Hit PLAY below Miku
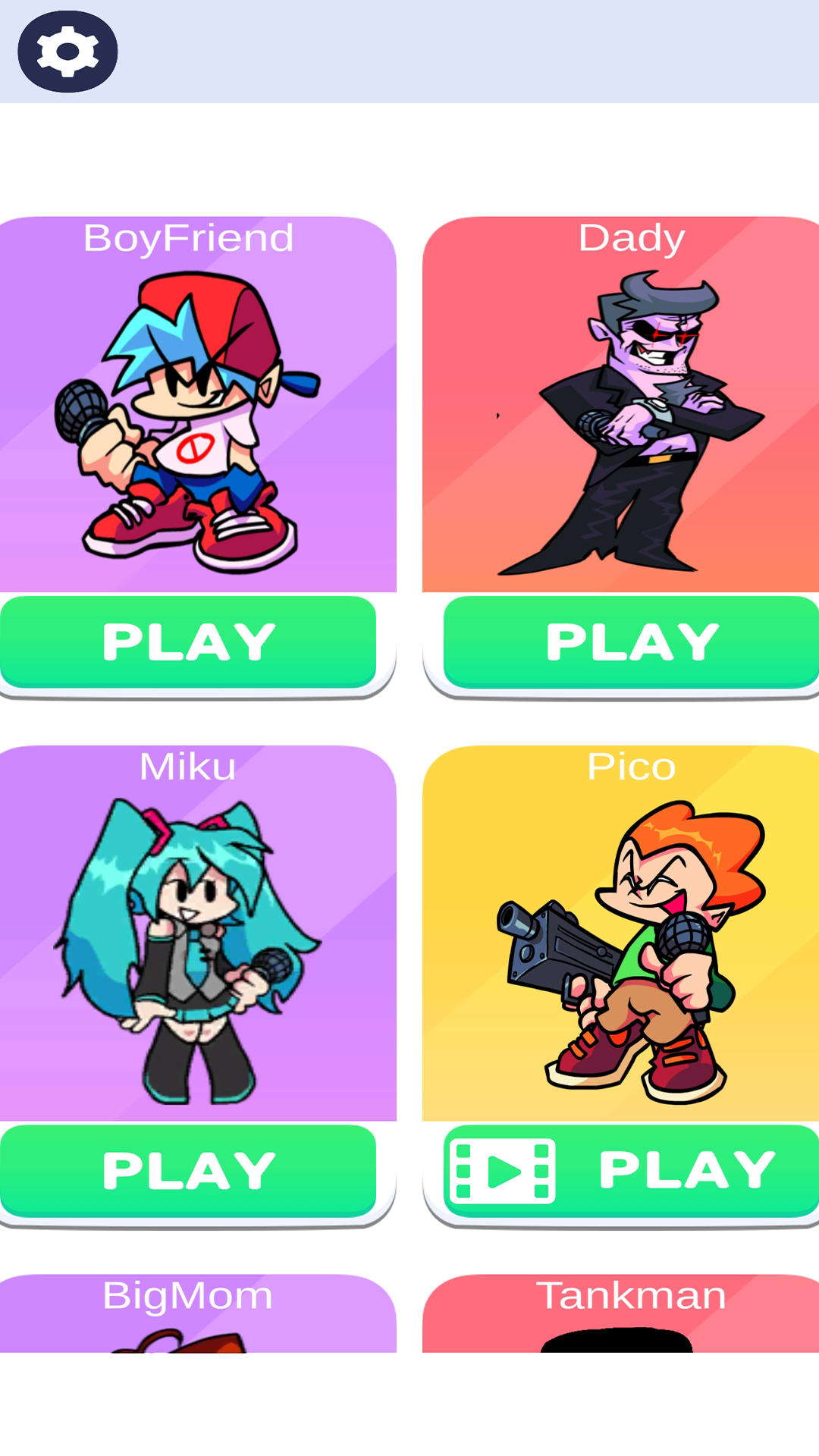Viewport: 819px width, 1456px height. point(188,1170)
